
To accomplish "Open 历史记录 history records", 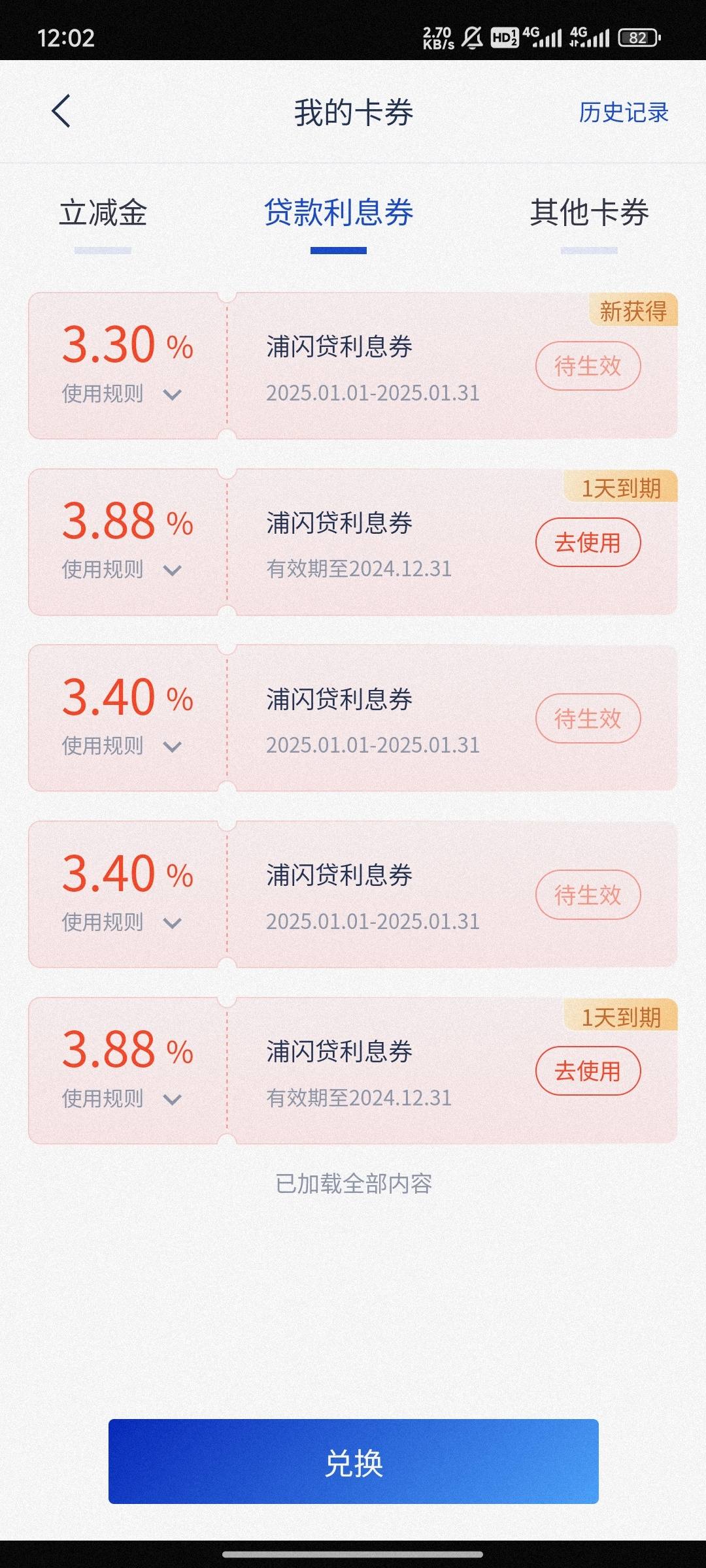I will (x=624, y=112).
